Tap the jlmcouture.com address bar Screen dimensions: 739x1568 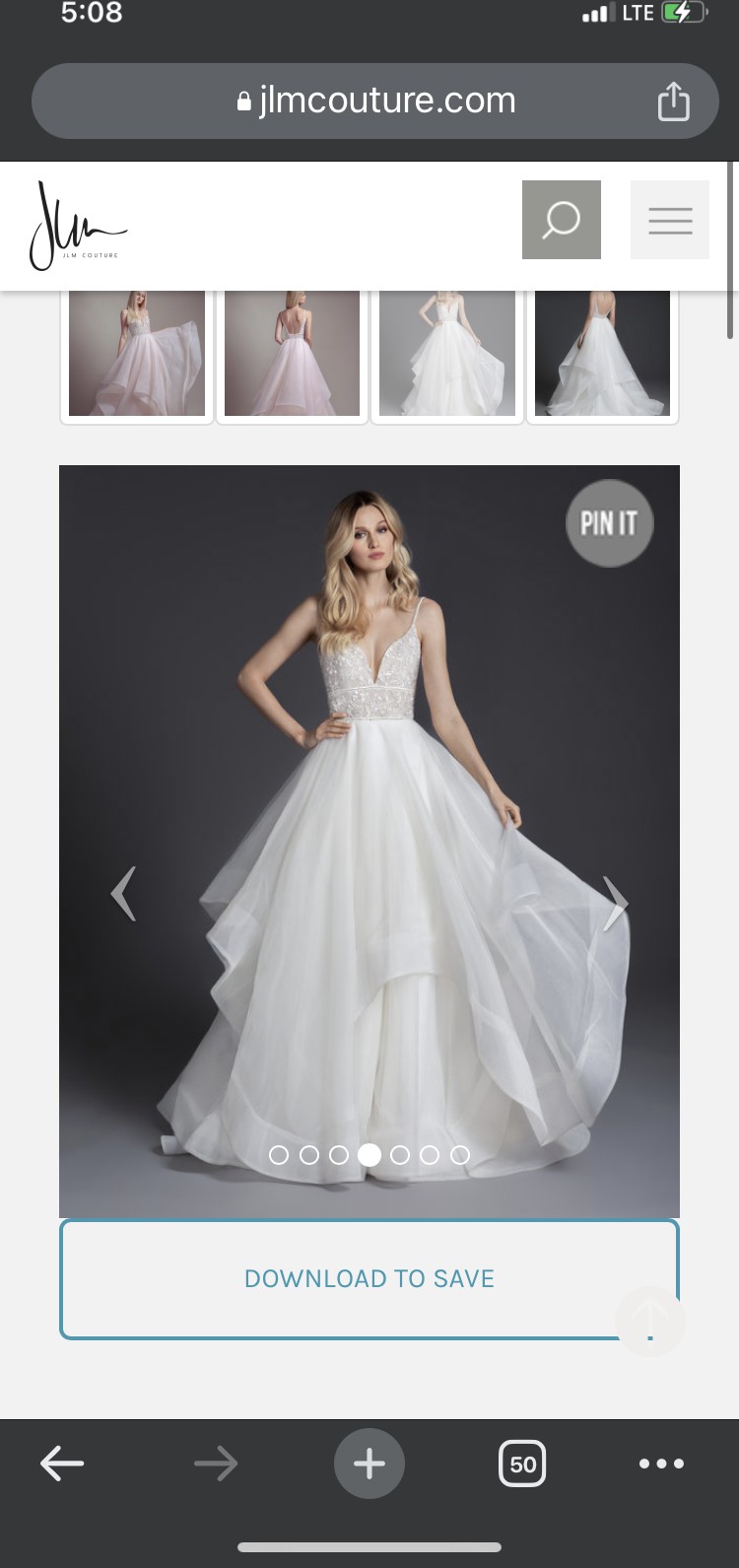[376, 101]
